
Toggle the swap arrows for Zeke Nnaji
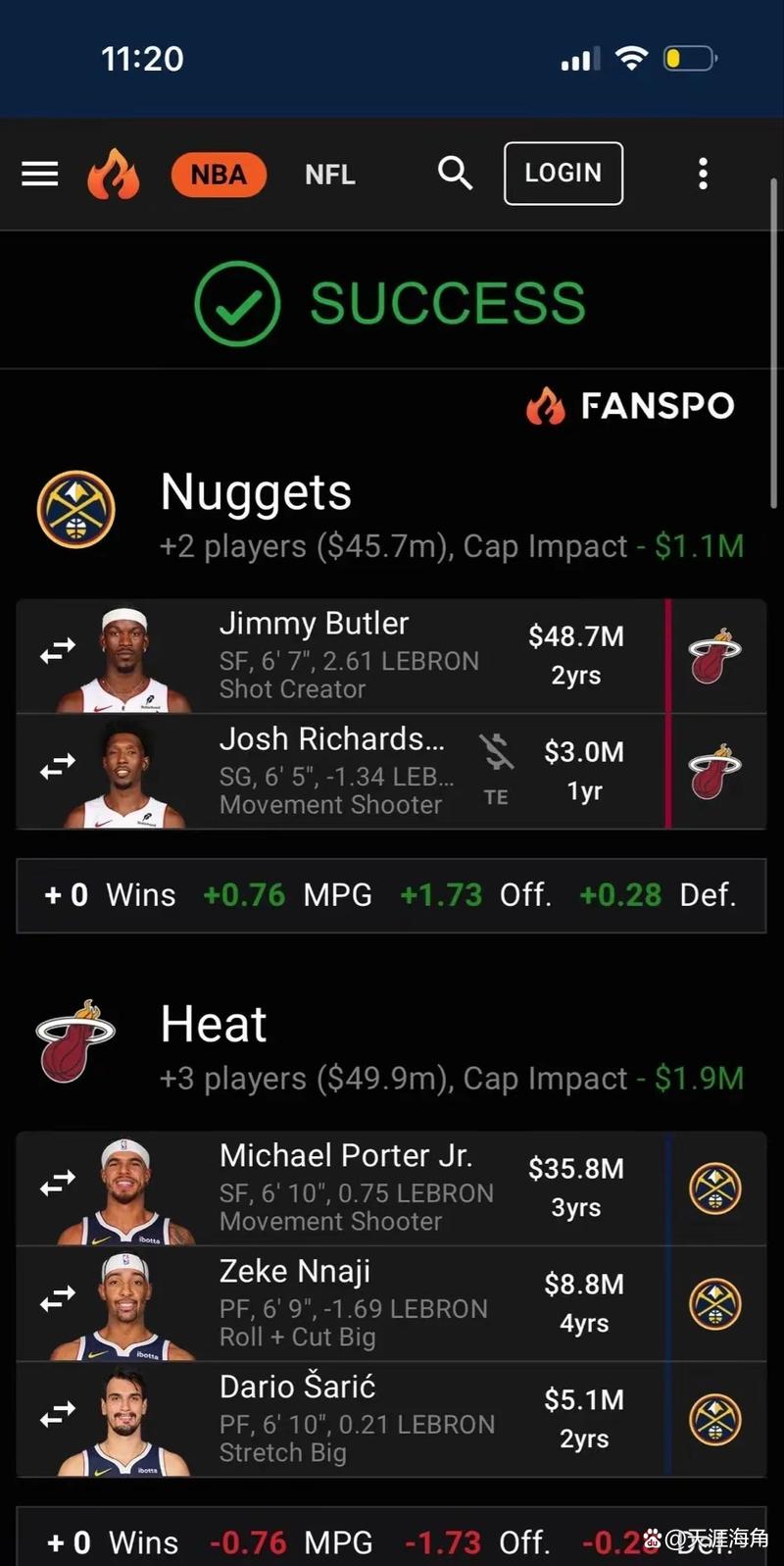pyautogui.click(x=57, y=1298)
